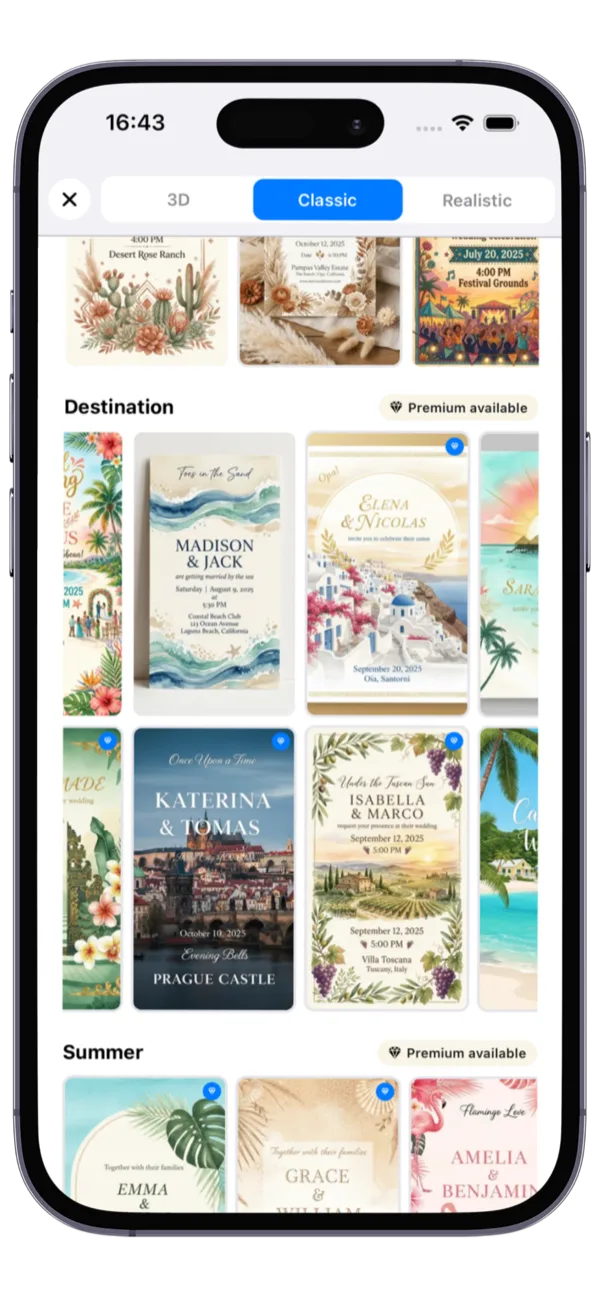
Task: Switch to the 3D tab
Action: (x=178, y=200)
